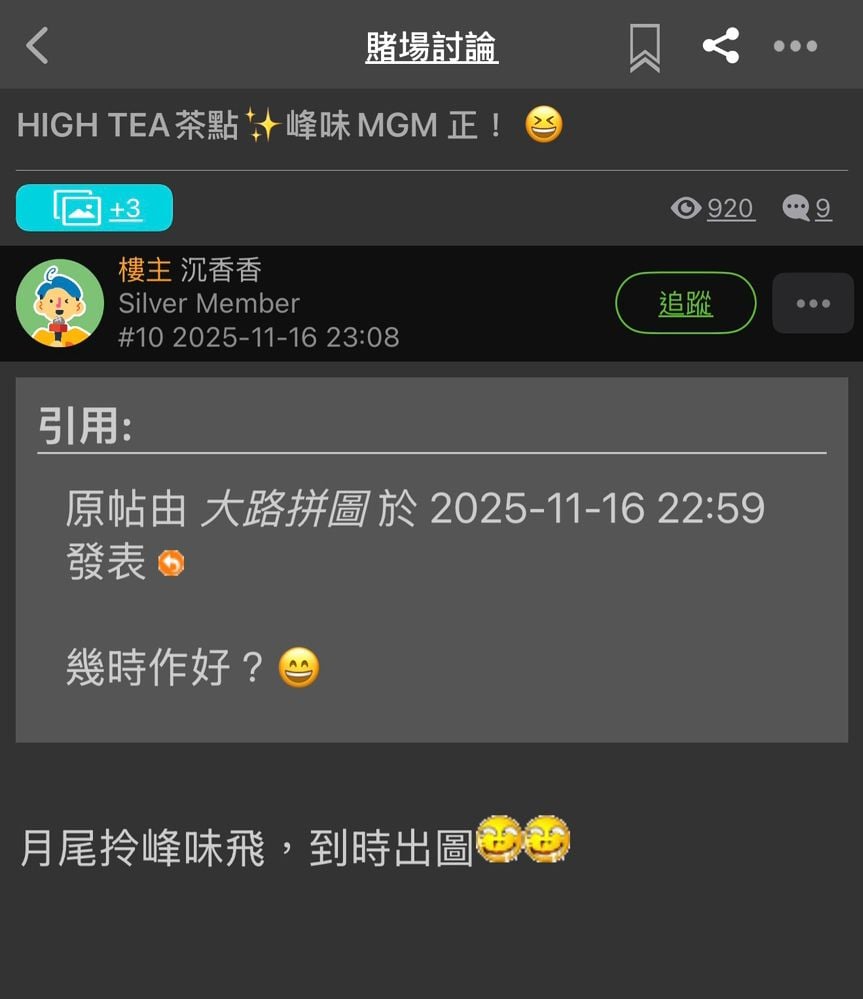Open post #10 more options
The width and height of the screenshot is (863, 999).
(x=812, y=303)
